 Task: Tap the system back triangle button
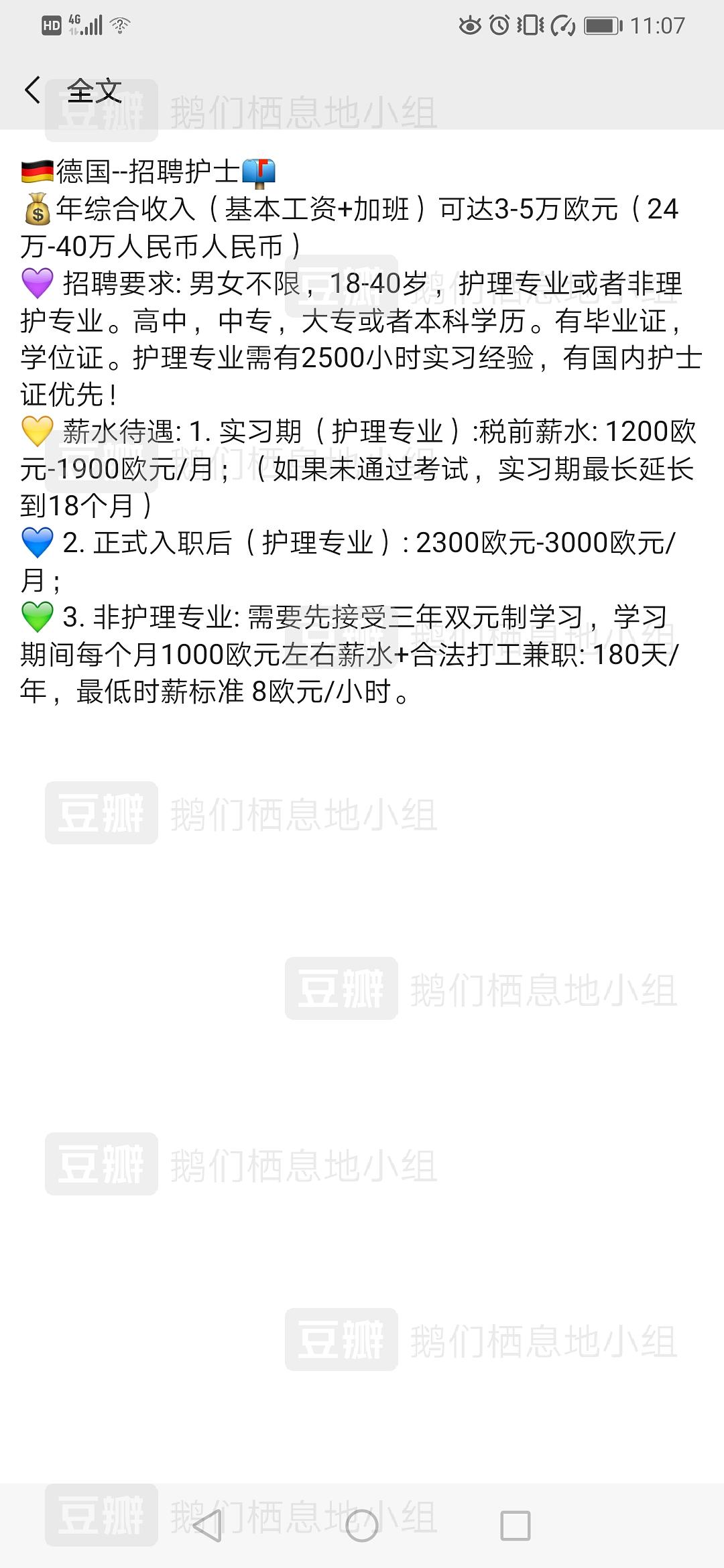208,1526
